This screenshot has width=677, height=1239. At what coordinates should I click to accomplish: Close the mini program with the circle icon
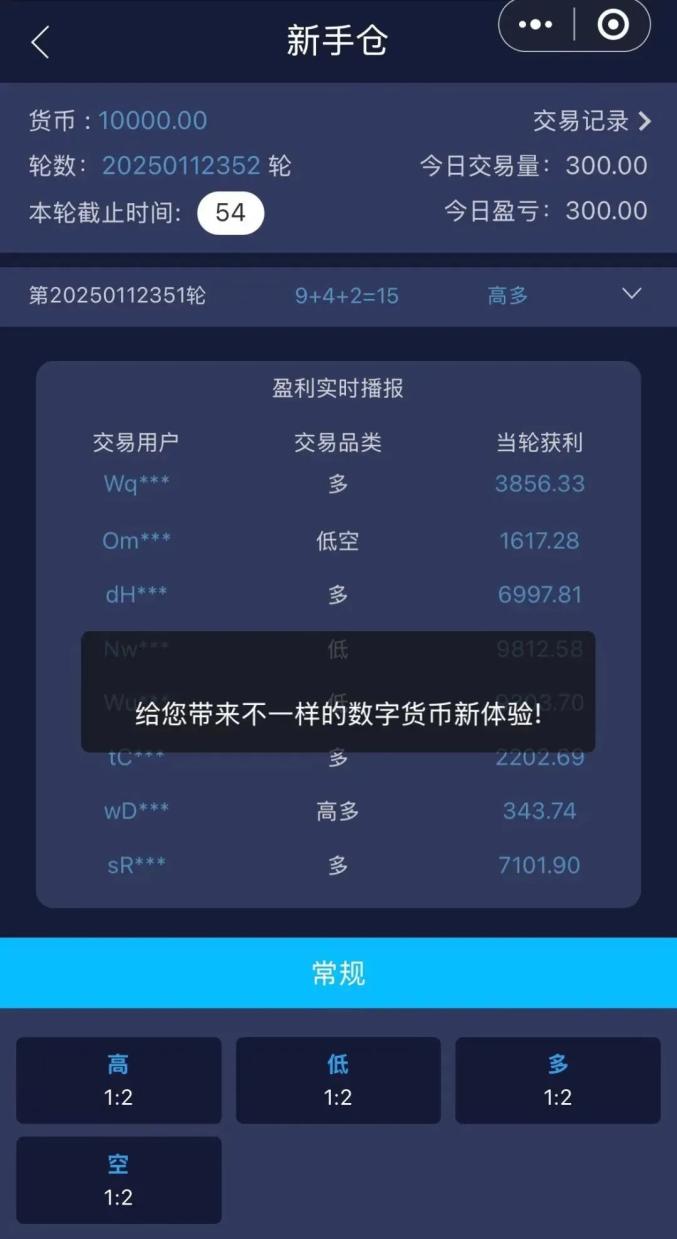click(x=612, y=26)
